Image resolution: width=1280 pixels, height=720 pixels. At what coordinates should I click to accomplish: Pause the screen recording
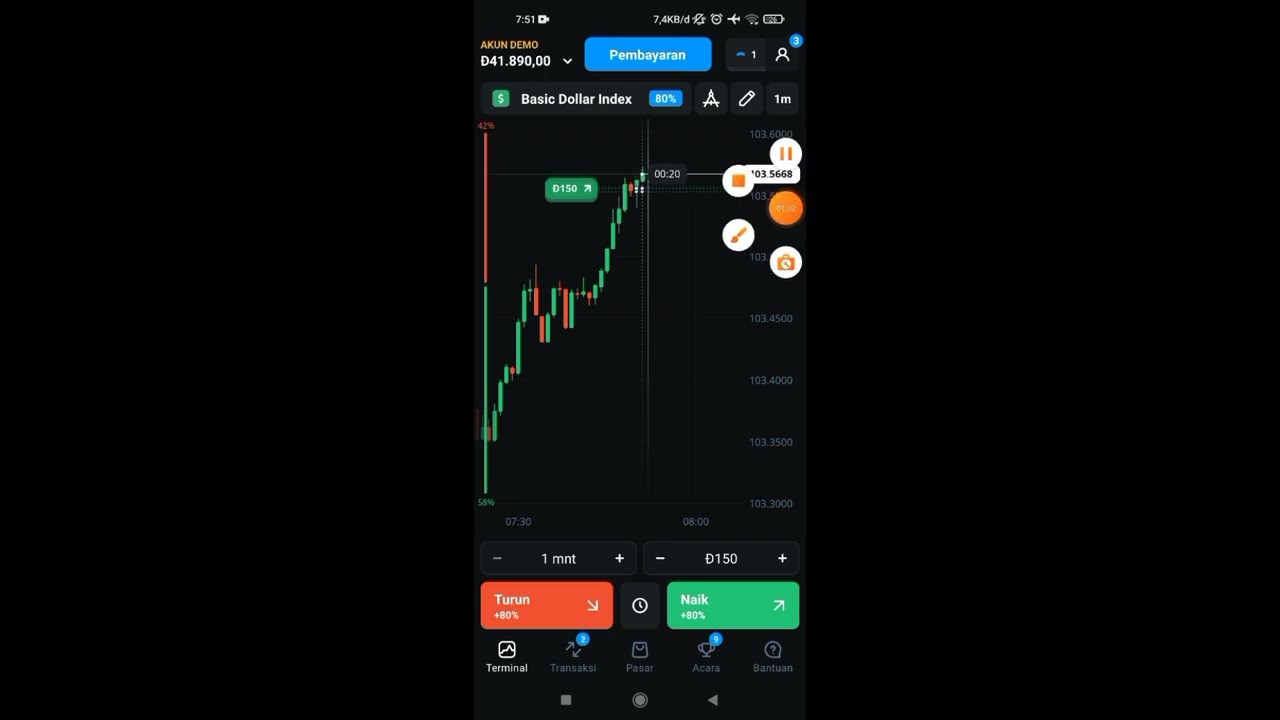pos(786,154)
